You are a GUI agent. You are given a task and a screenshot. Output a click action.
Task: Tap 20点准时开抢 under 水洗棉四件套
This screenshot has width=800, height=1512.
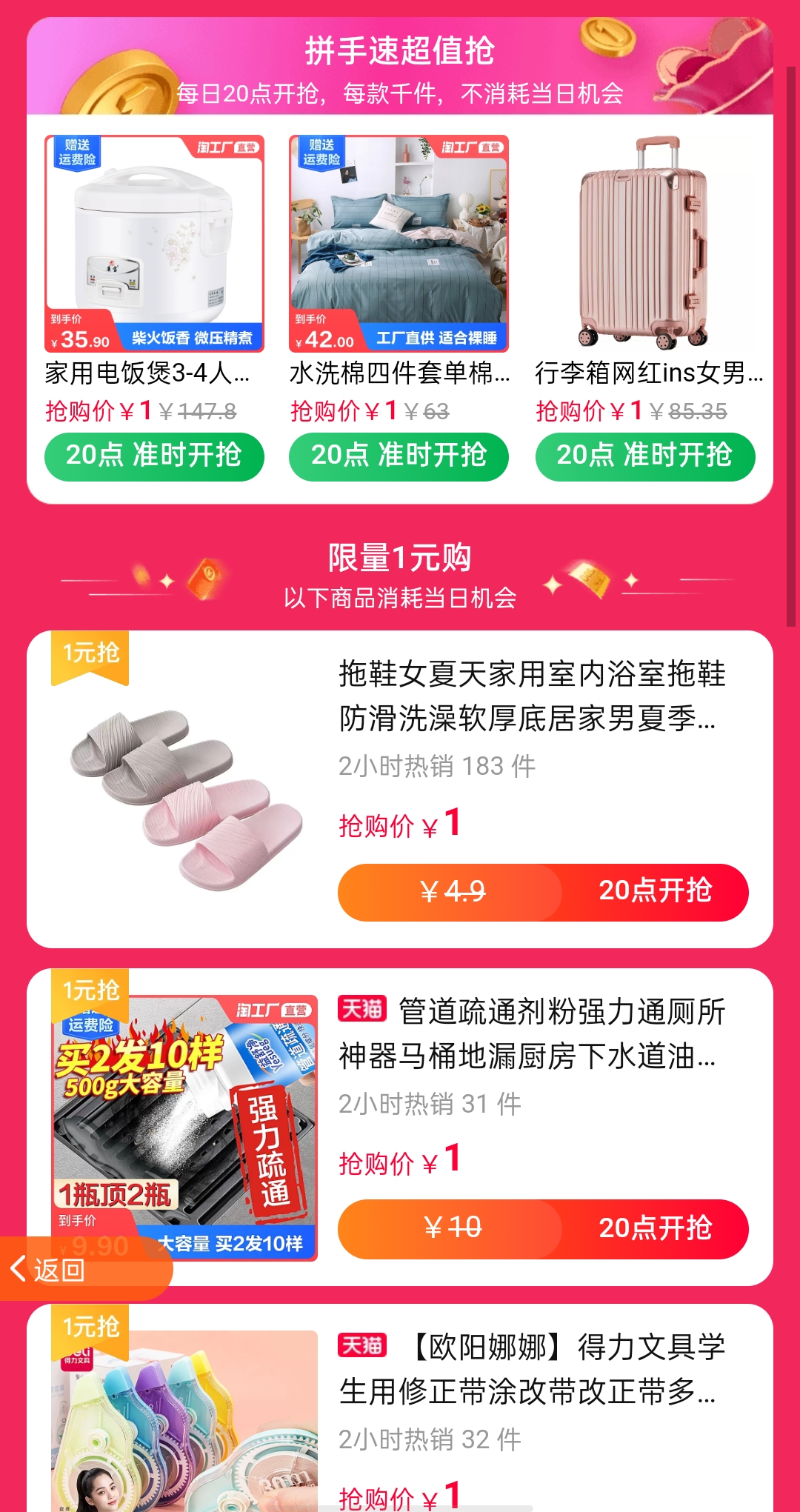(x=399, y=456)
